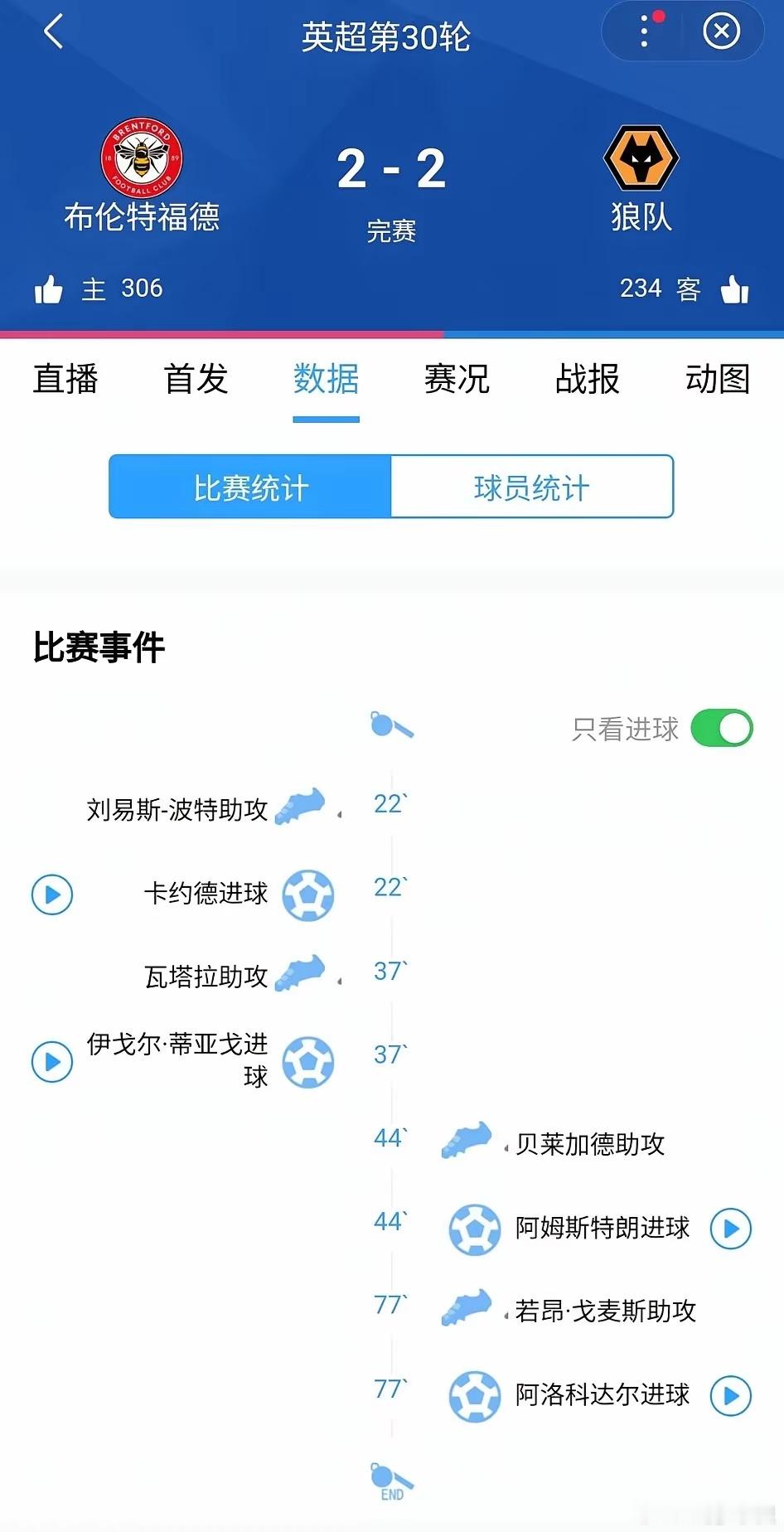Switch to 球员统计 view
Screen dimensions: 784x1532
[531, 487]
